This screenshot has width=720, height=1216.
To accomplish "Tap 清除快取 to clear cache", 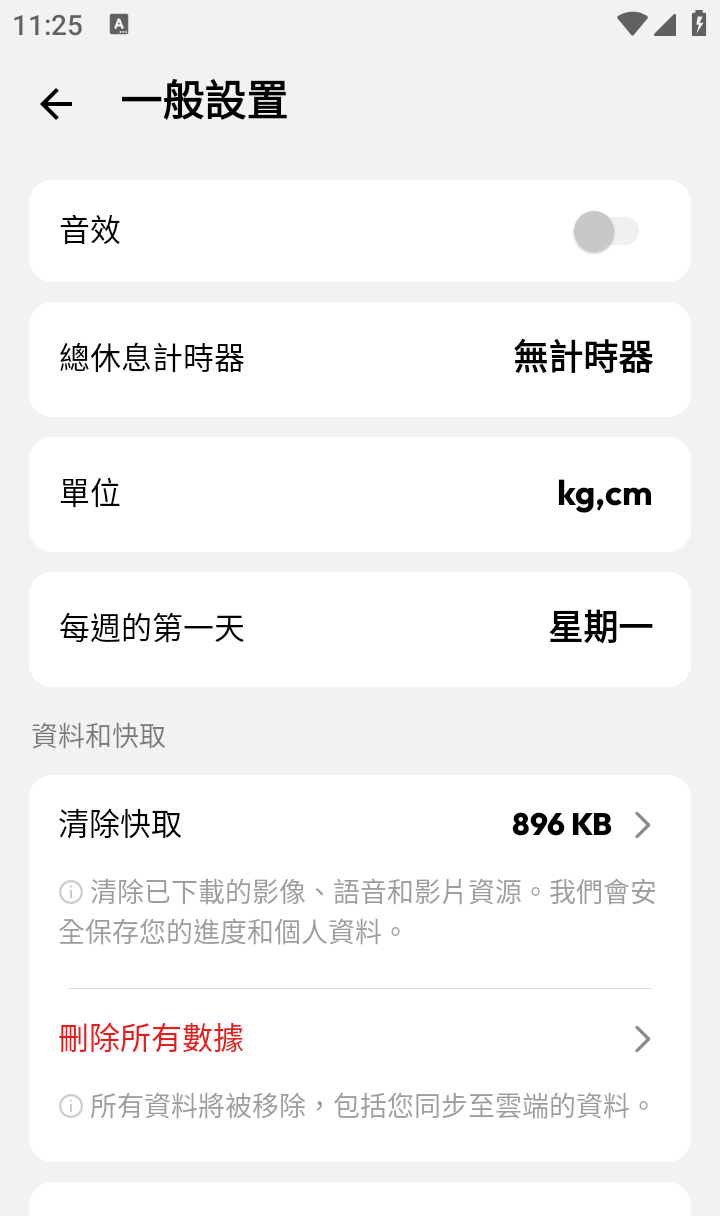I will coord(360,825).
